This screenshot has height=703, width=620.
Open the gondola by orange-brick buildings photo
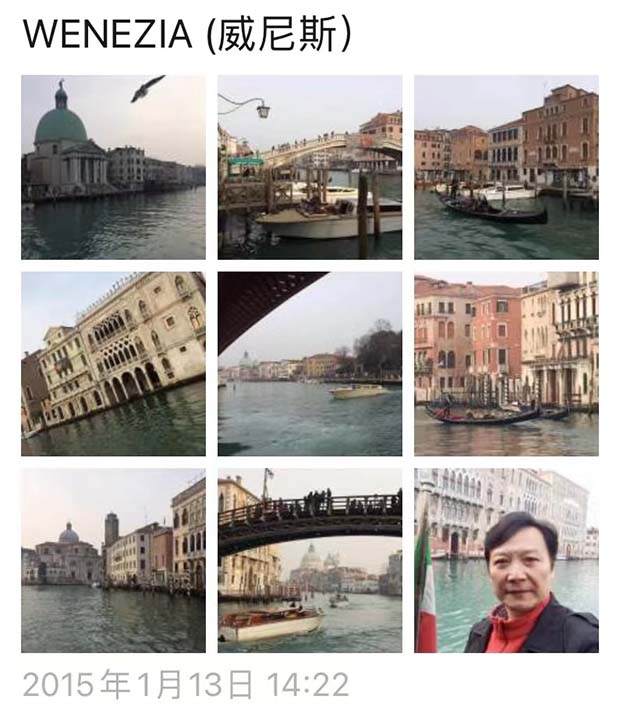[x=506, y=167]
